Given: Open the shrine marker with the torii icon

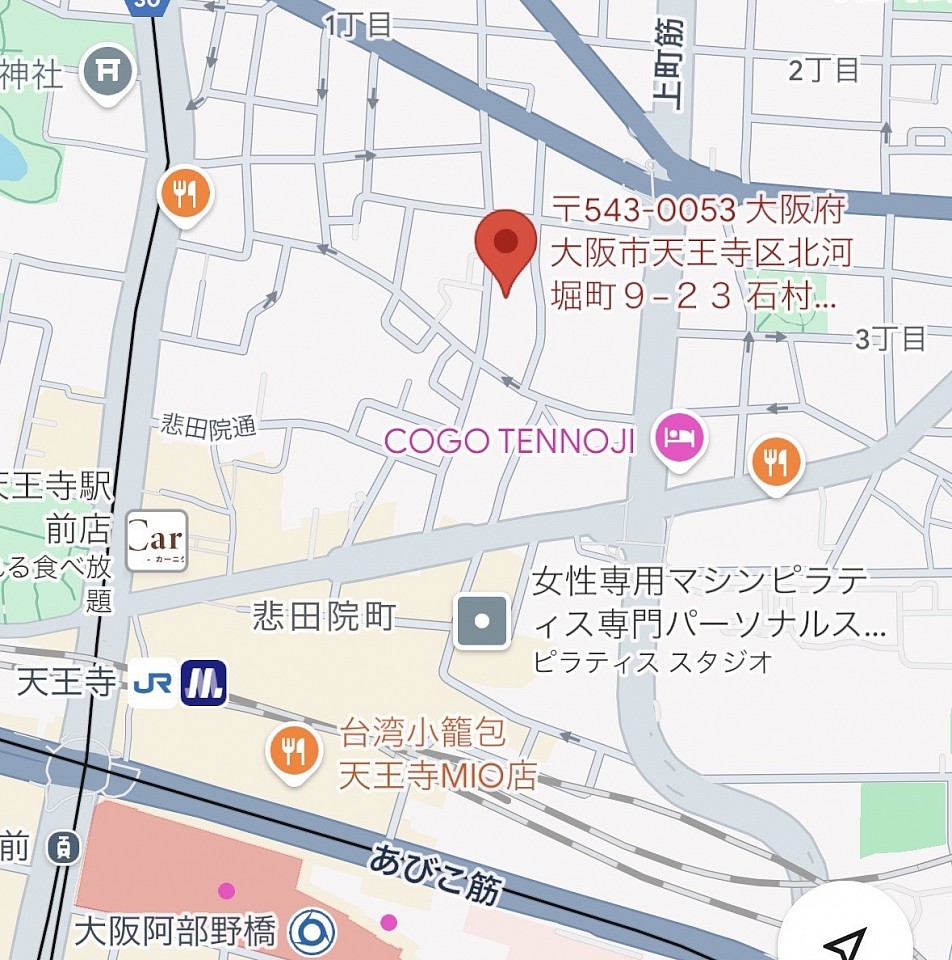Looking at the screenshot, I should [108, 71].
